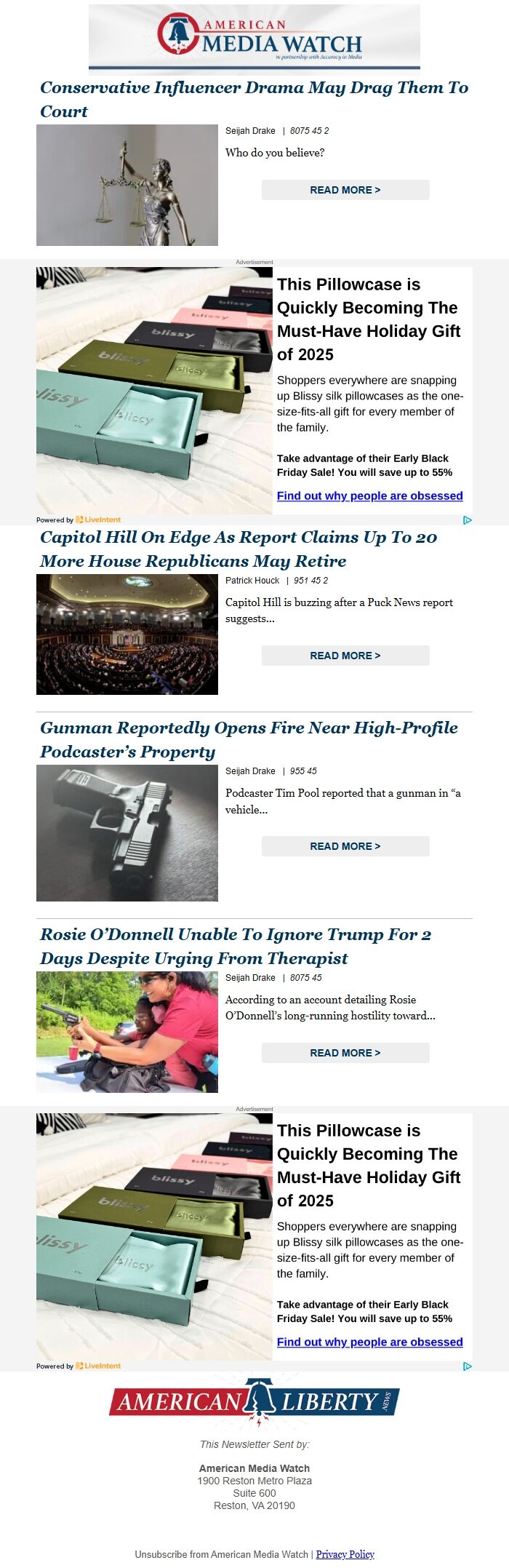
Task: Open the Privacy Policy link
Action: [x=345, y=1554]
